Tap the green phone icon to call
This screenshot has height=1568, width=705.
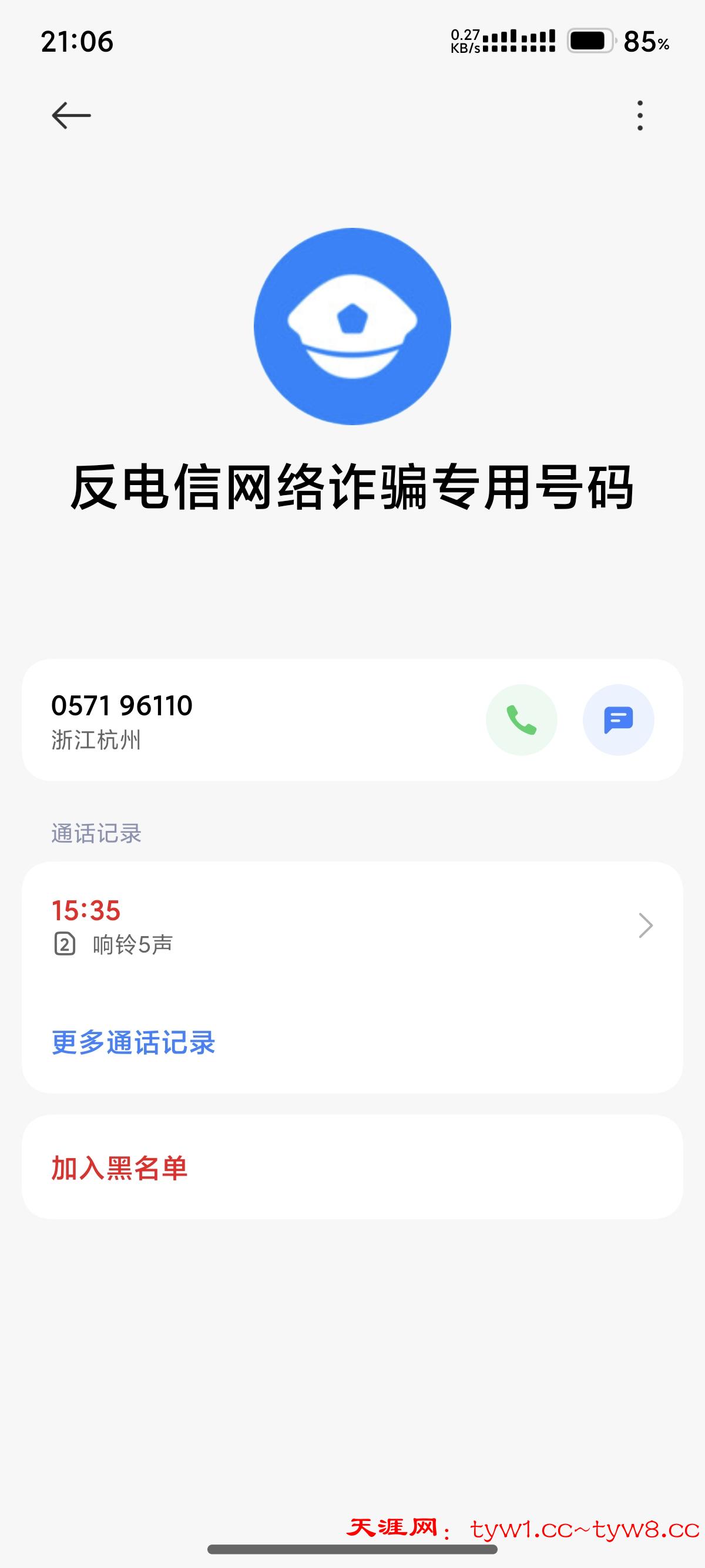pyautogui.click(x=522, y=719)
